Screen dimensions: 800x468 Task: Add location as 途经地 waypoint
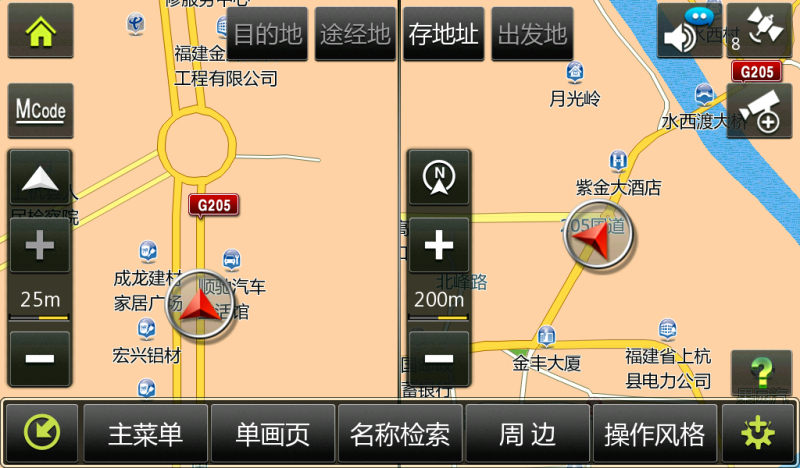click(355, 34)
